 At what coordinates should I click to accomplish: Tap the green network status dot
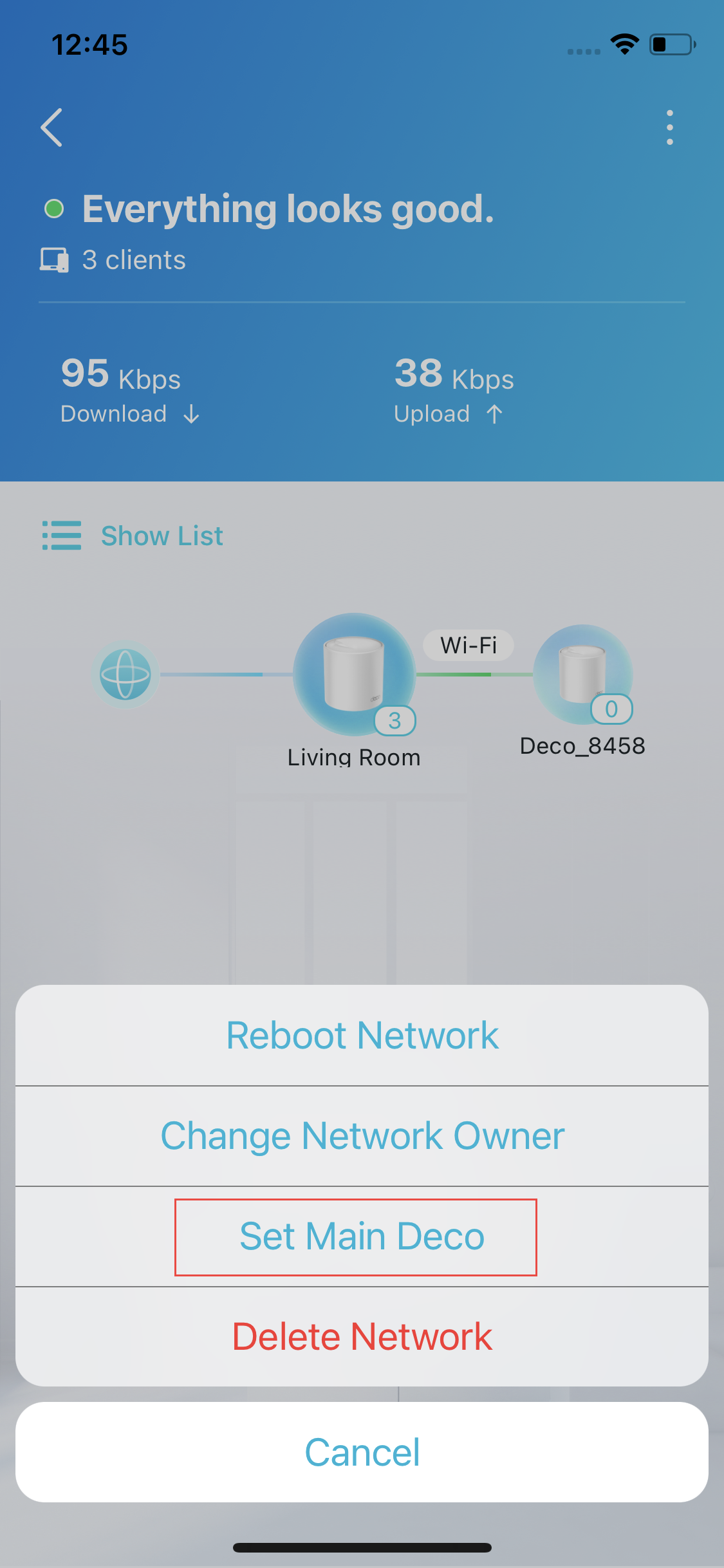[x=54, y=209]
